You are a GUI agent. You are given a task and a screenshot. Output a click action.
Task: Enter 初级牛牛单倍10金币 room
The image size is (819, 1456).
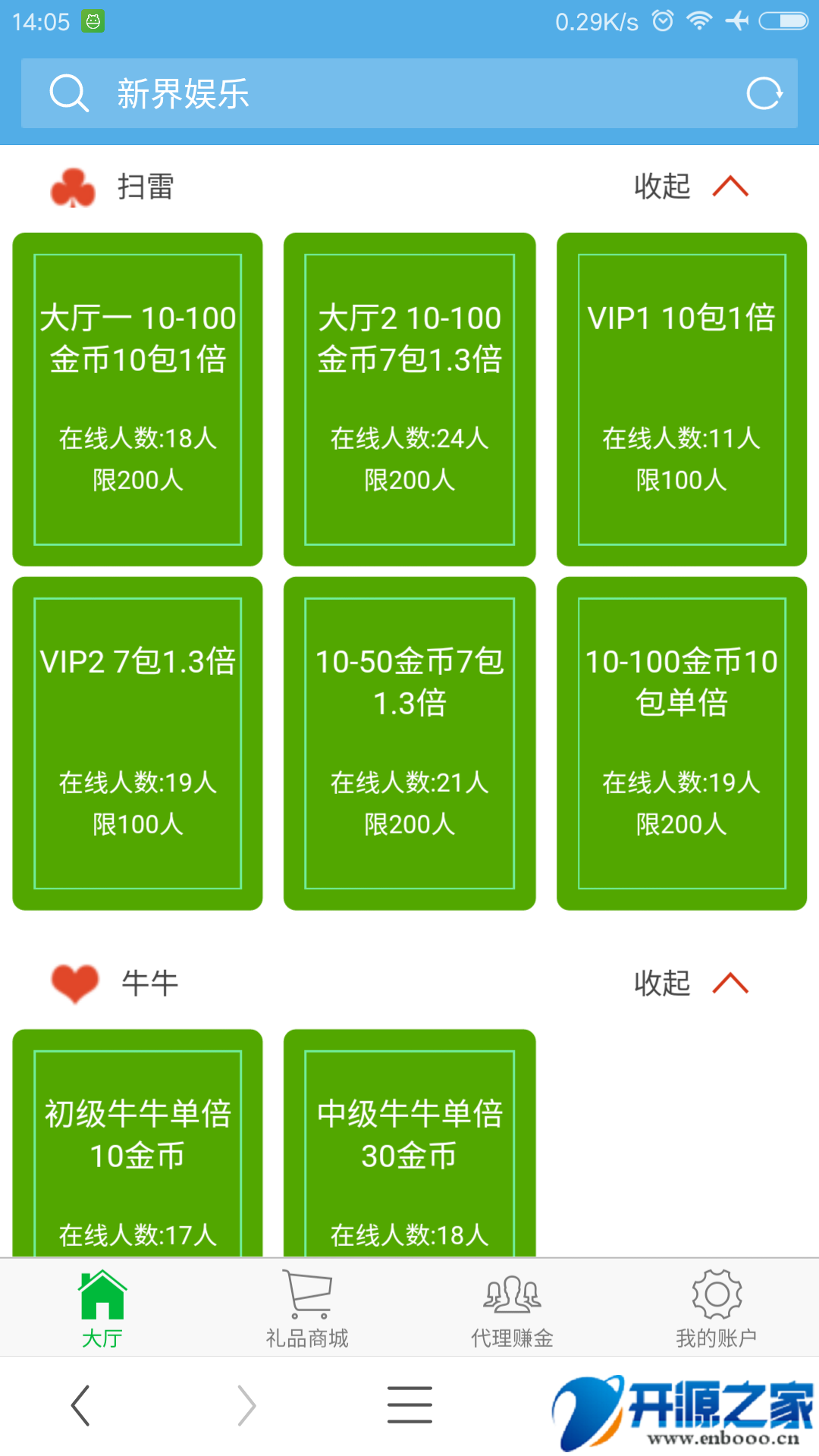click(x=138, y=1143)
